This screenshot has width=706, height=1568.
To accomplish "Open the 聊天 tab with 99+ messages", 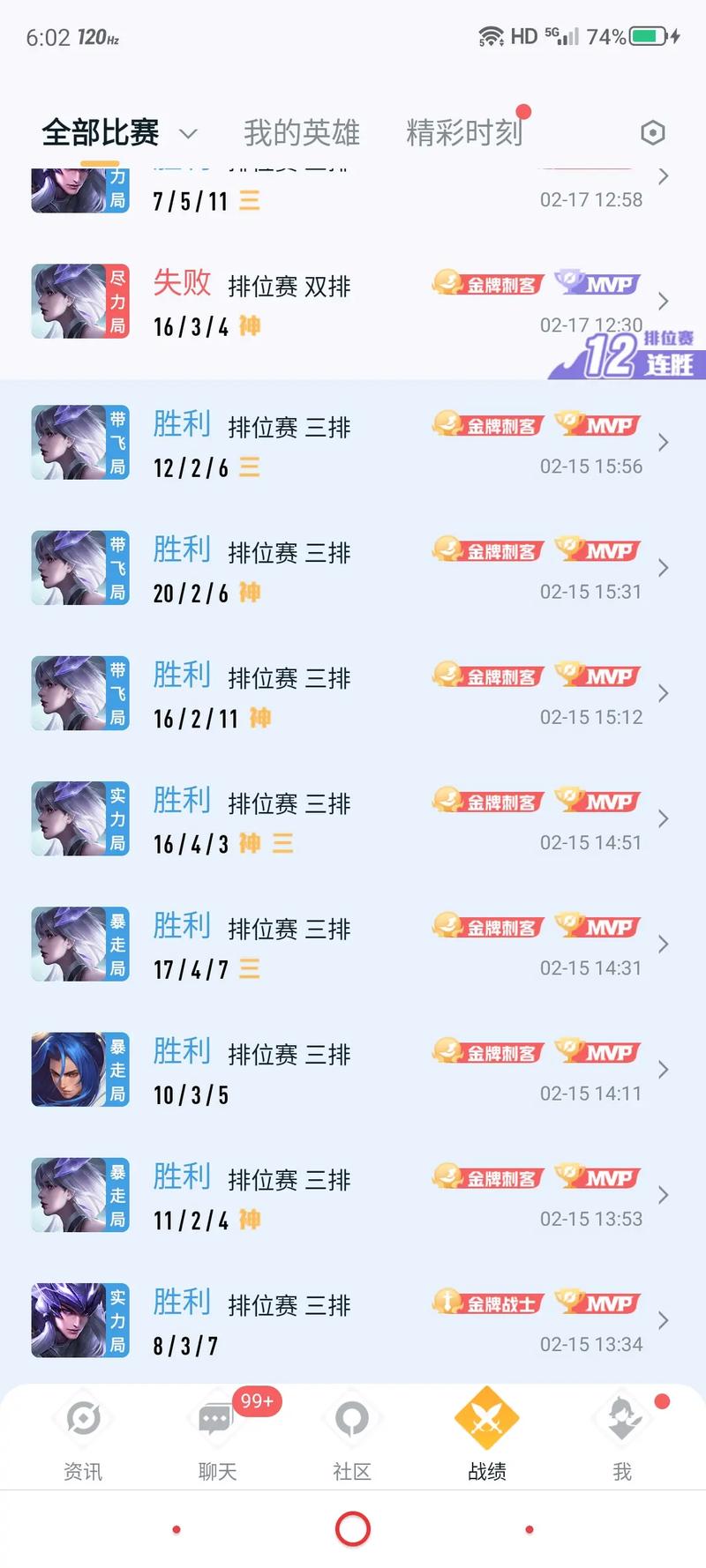I will tap(217, 1435).
